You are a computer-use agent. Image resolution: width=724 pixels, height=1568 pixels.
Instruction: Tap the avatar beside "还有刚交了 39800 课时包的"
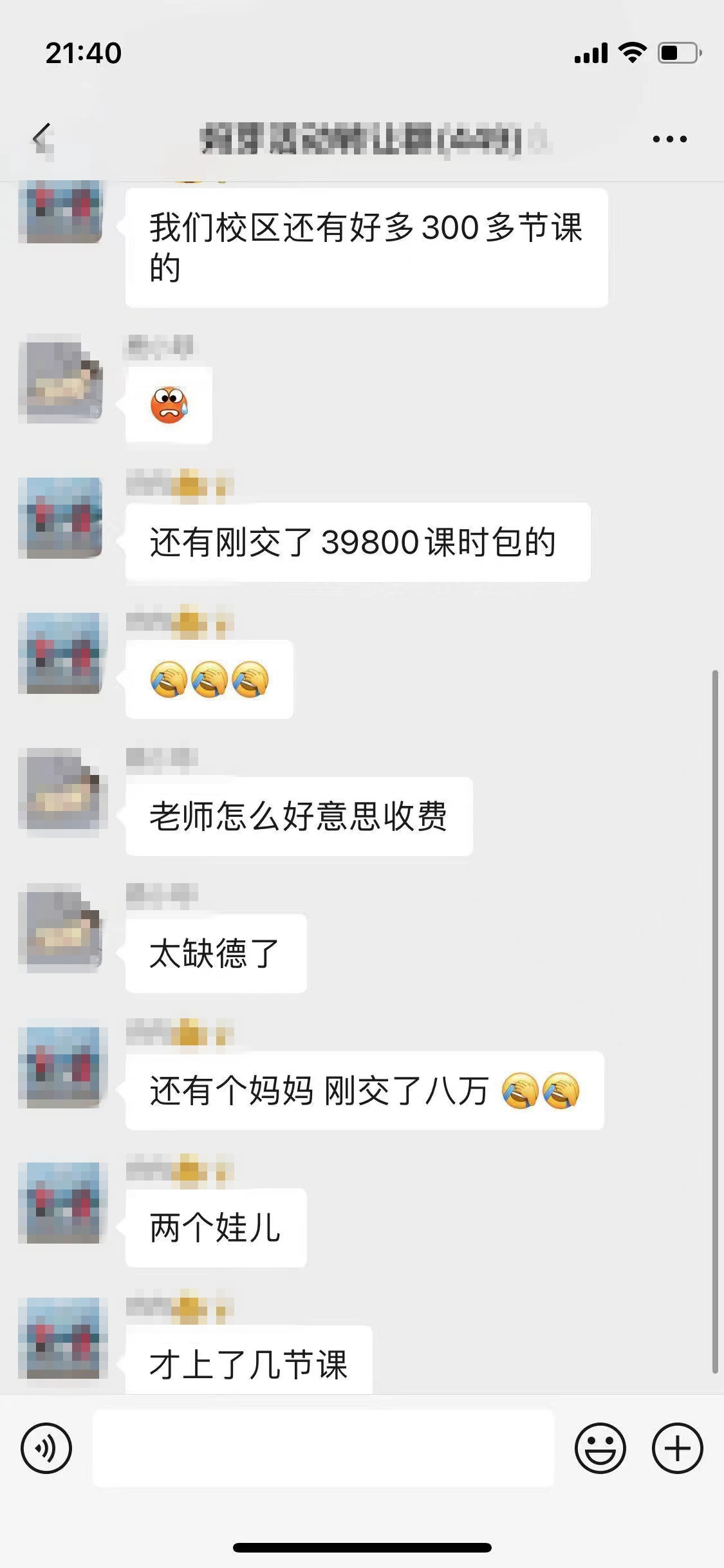coord(60,518)
